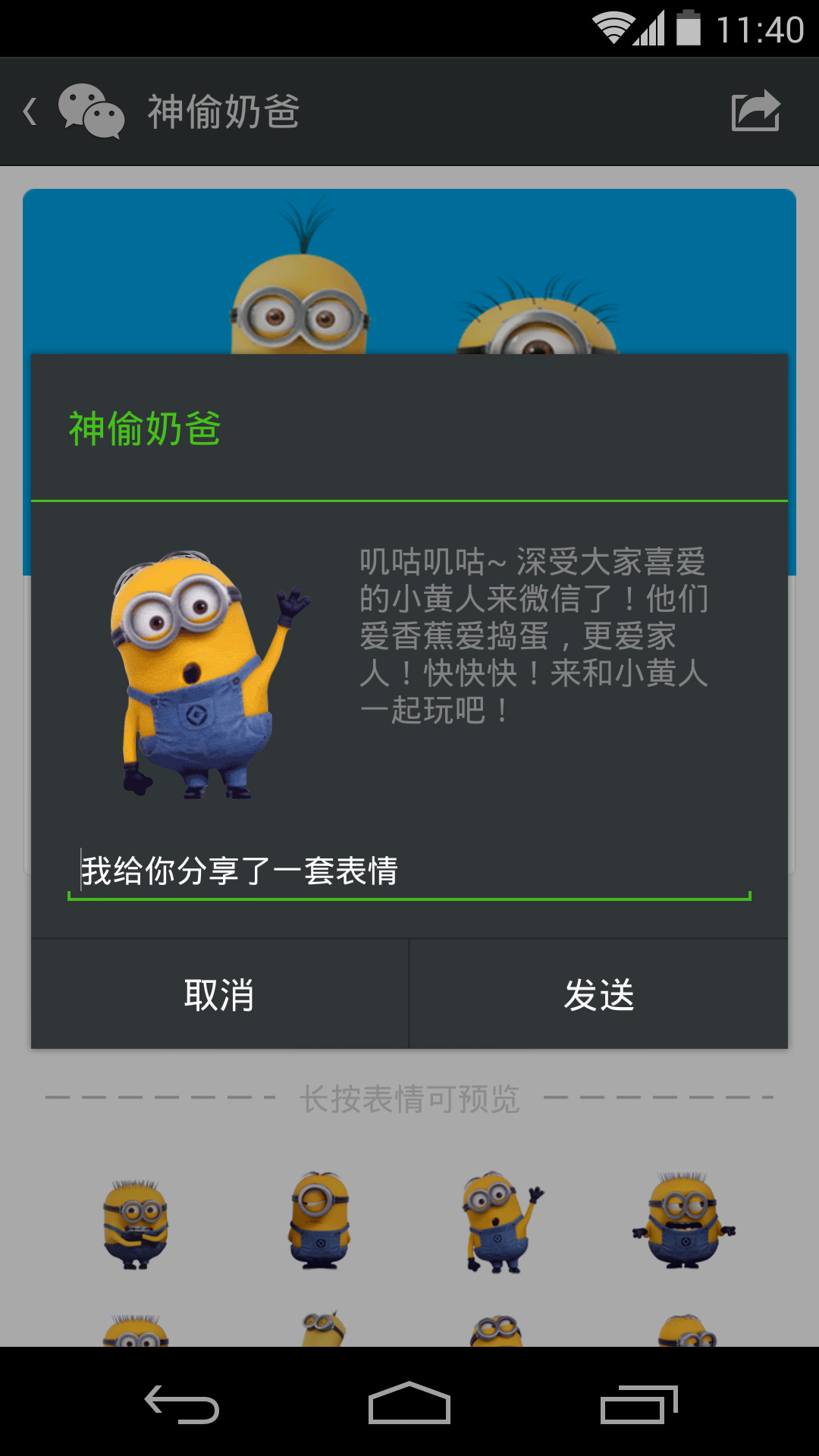Go back via the system navigation back button

tap(182, 1403)
